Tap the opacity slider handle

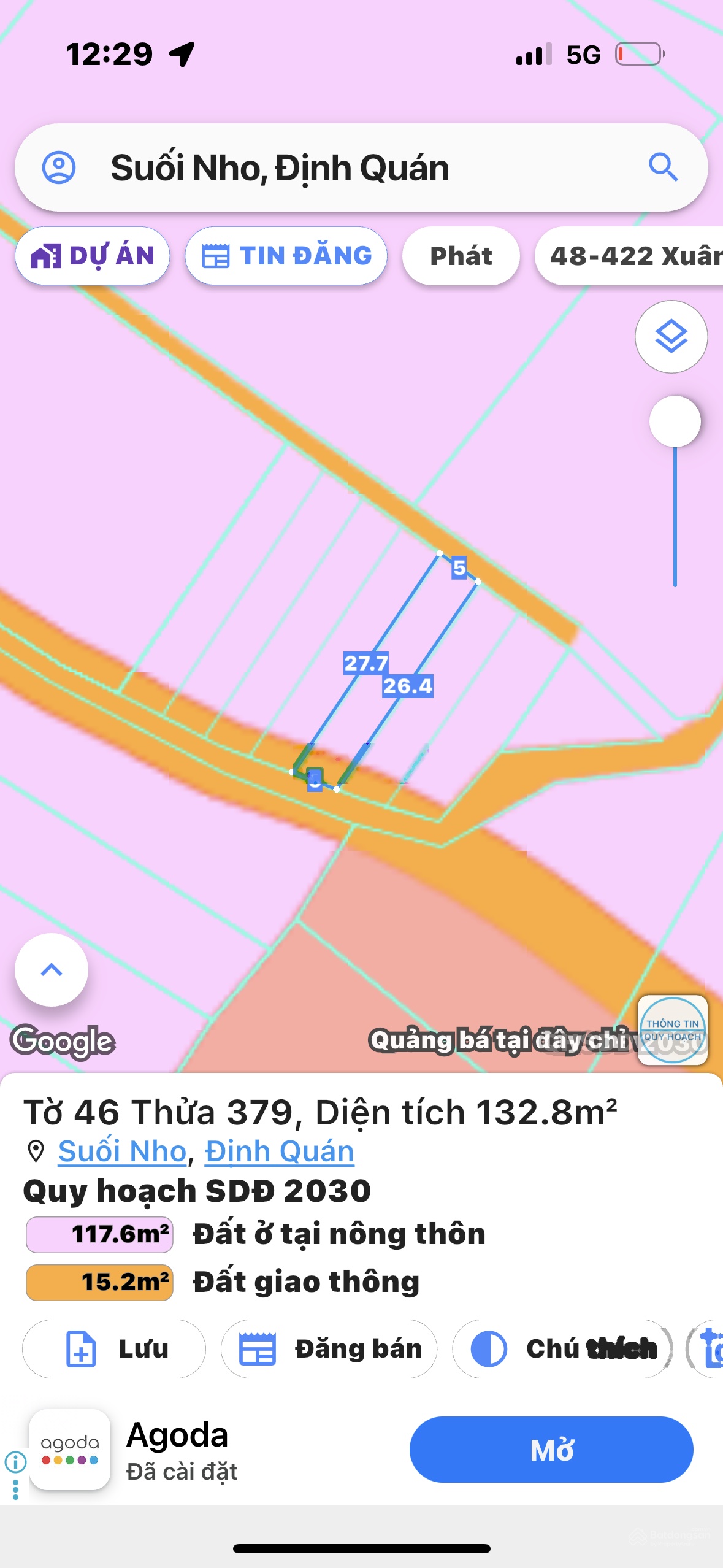(675, 421)
